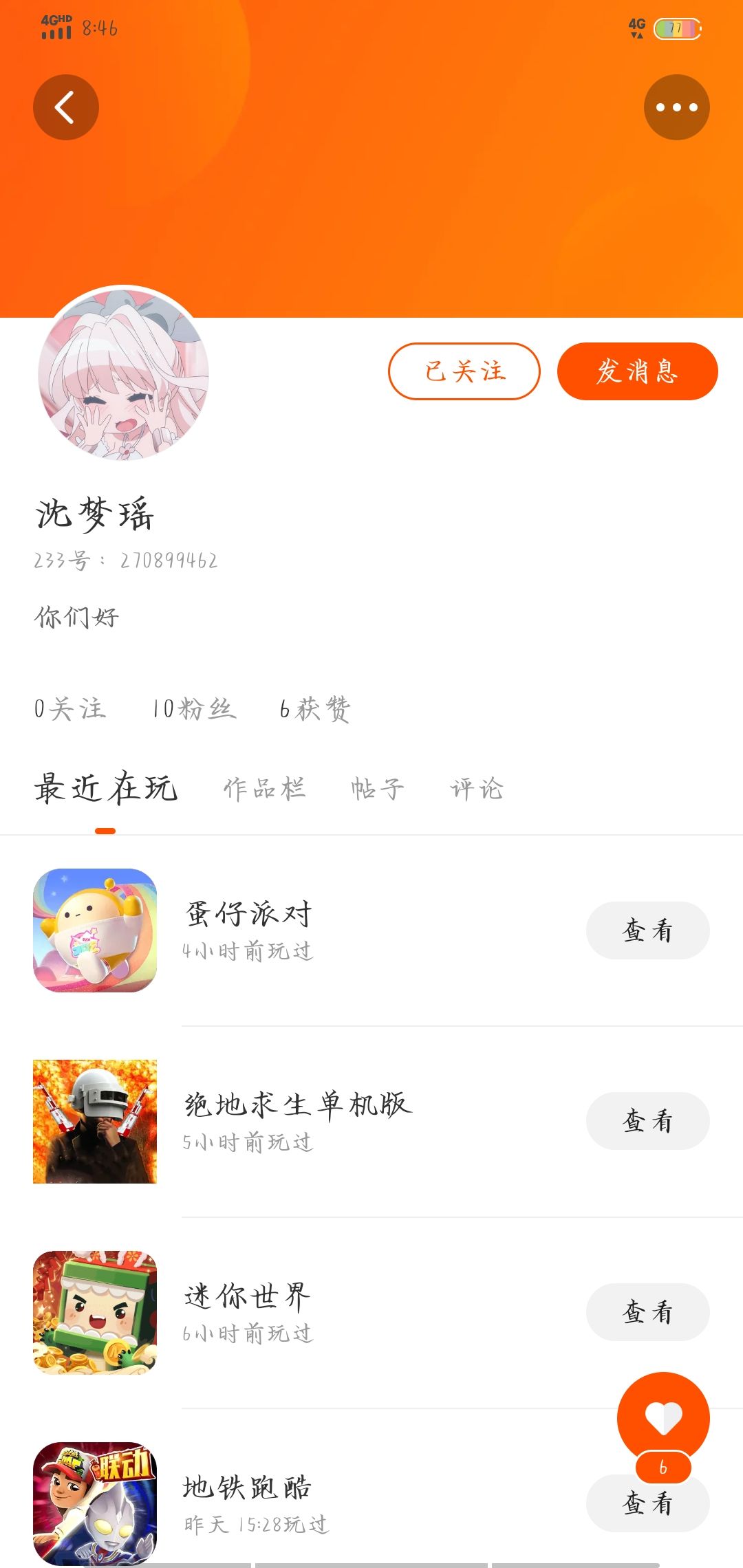Open the 蛋仔派对 game icon
Image resolution: width=743 pixels, height=1568 pixels.
95,930
